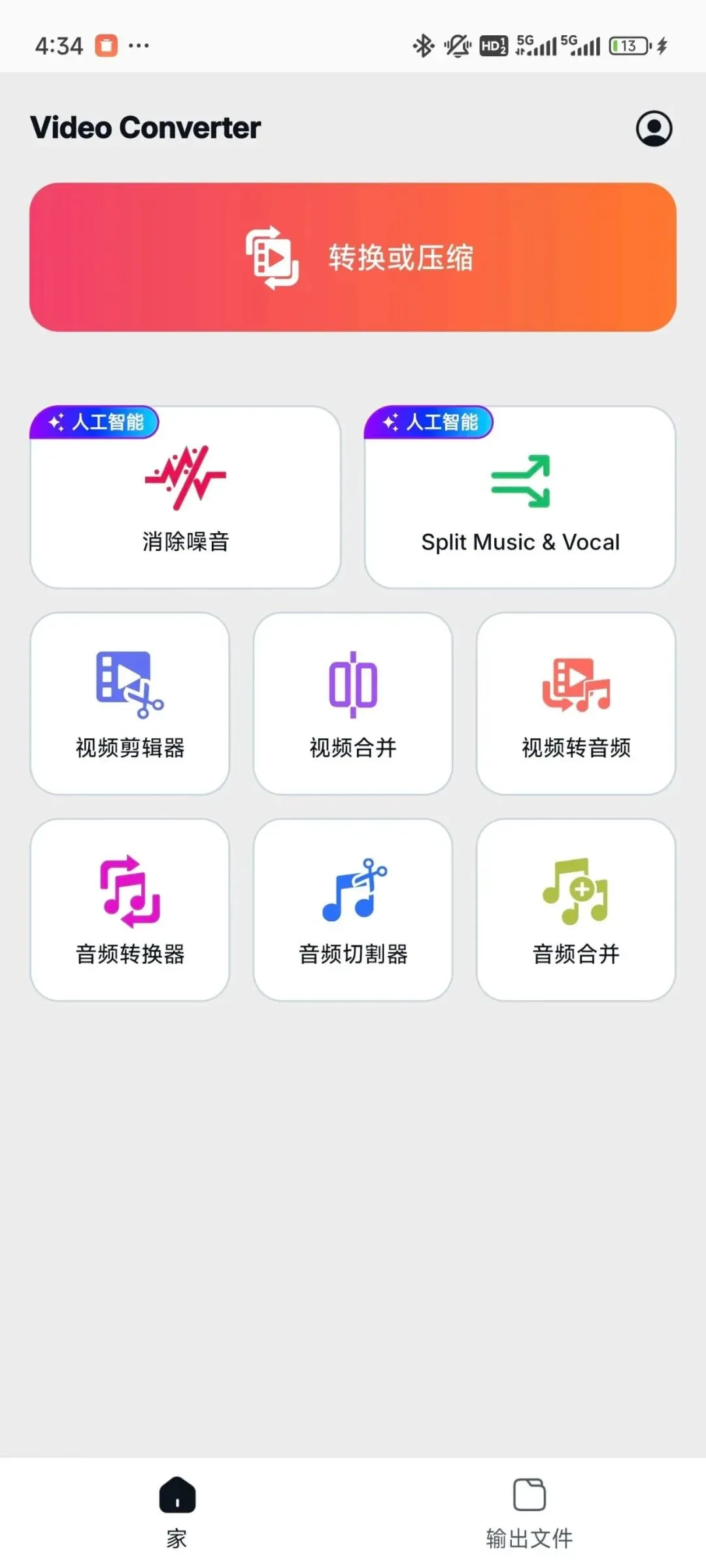This screenshot has width=706, height=1568.
Task: Open the profile account icon
Action: (654, 128)
